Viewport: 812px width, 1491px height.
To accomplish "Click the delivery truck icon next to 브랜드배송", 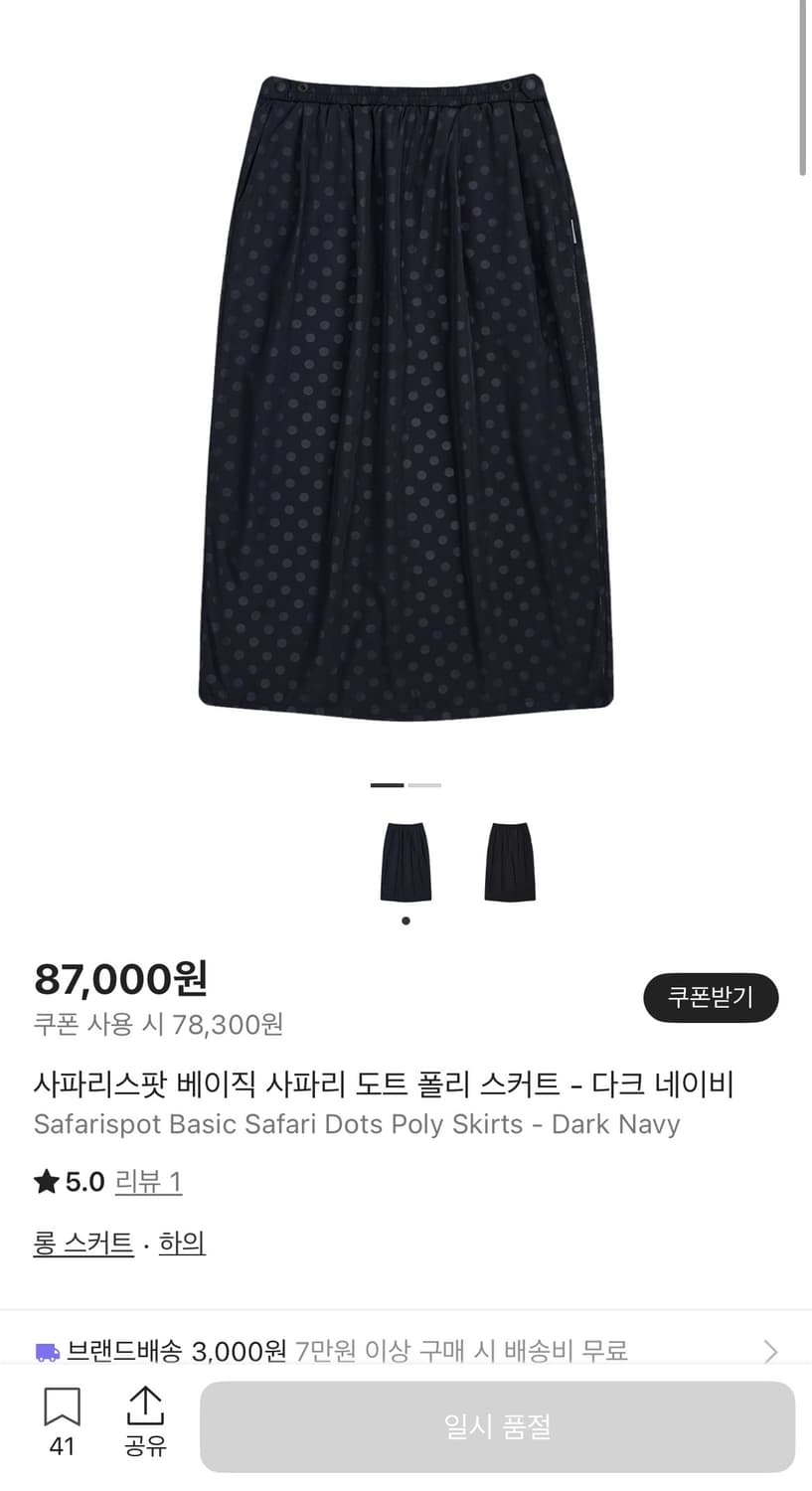I will pos(46,1352).
